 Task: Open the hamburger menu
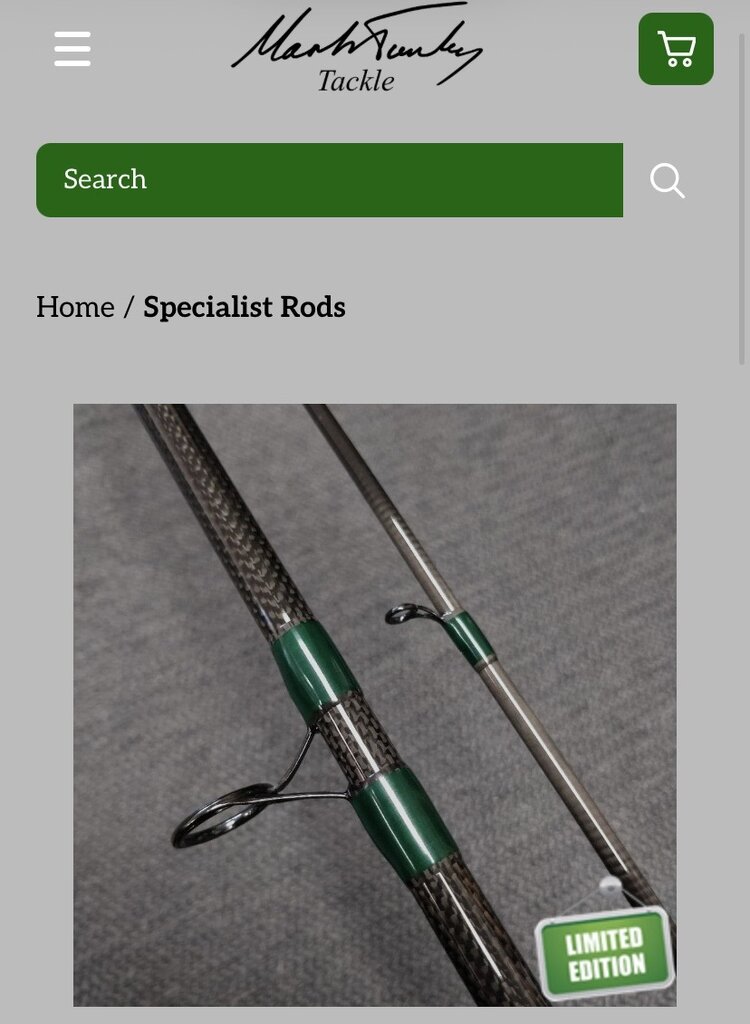(72, 48)
